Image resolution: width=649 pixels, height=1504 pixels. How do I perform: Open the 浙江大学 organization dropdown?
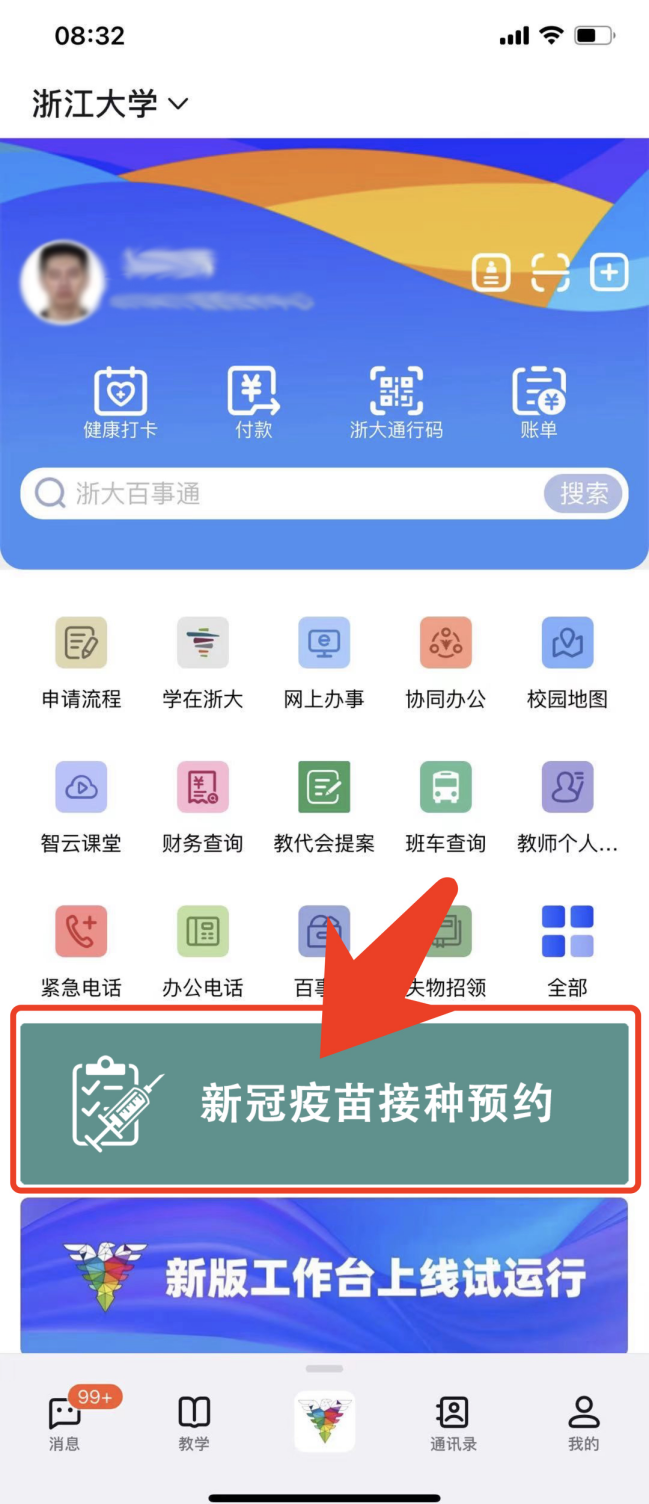(x=110, y=103)
